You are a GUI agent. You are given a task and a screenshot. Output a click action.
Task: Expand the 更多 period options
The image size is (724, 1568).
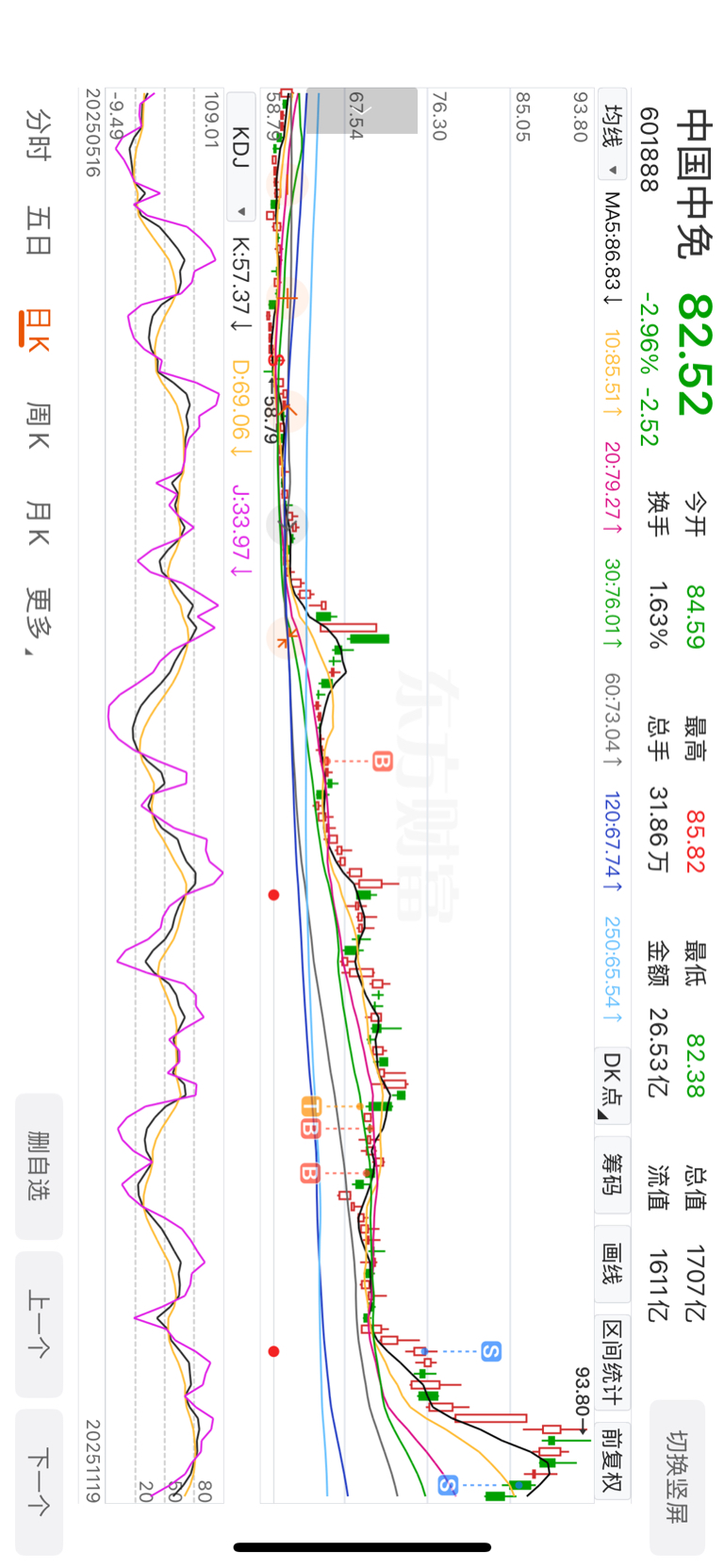[39, 622]
